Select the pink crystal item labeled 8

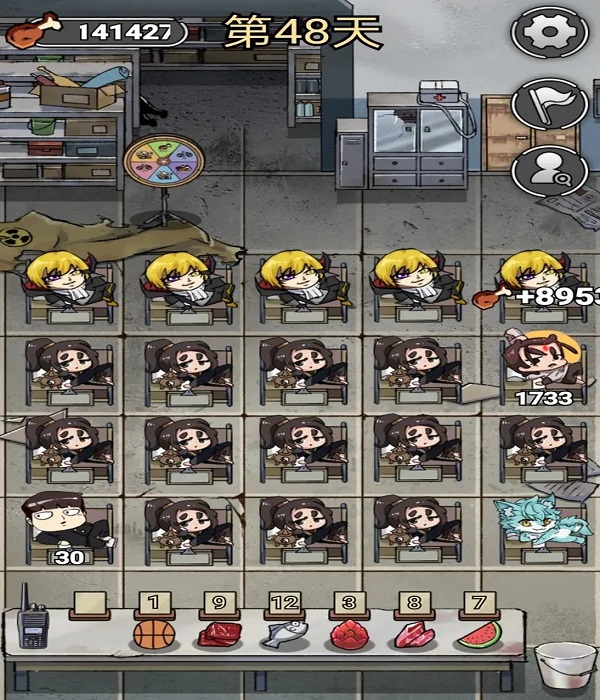click(x=413, y=633)
